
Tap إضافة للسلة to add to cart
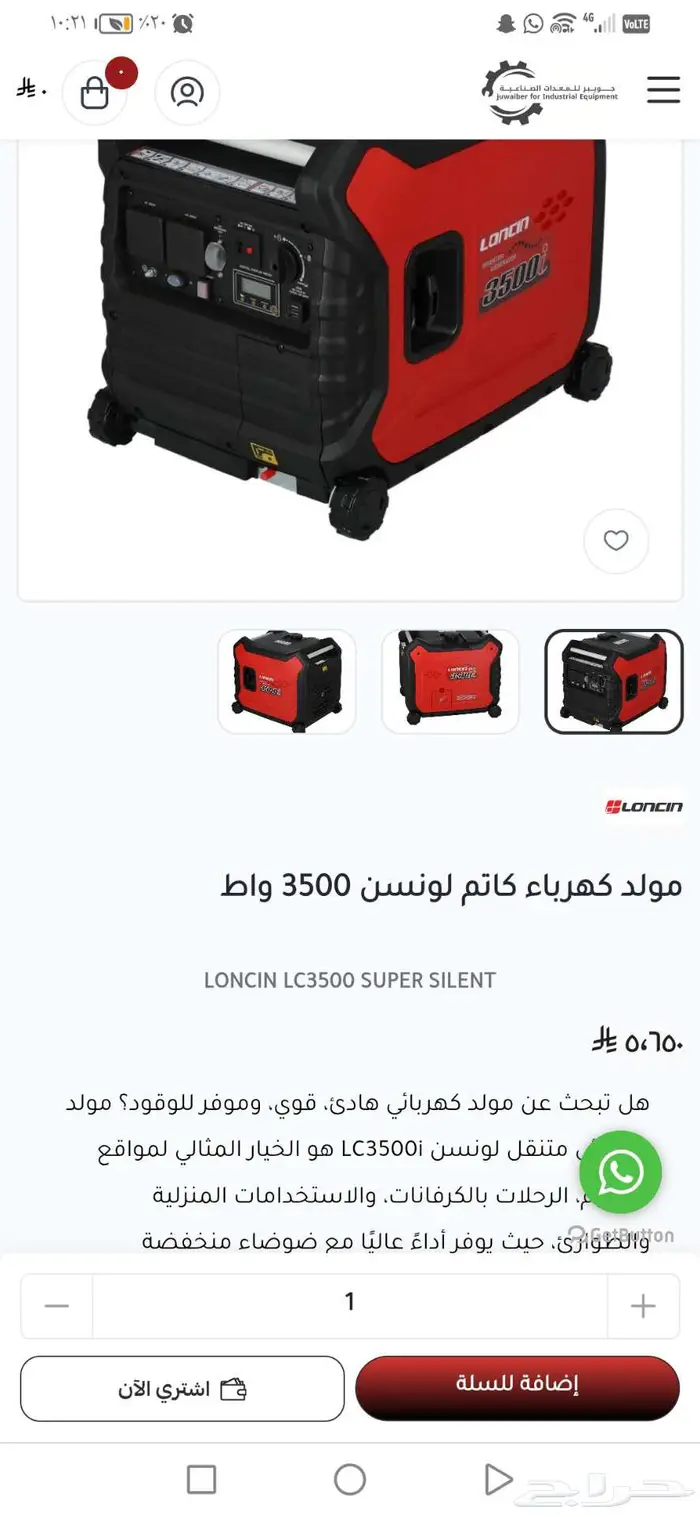517,1387
